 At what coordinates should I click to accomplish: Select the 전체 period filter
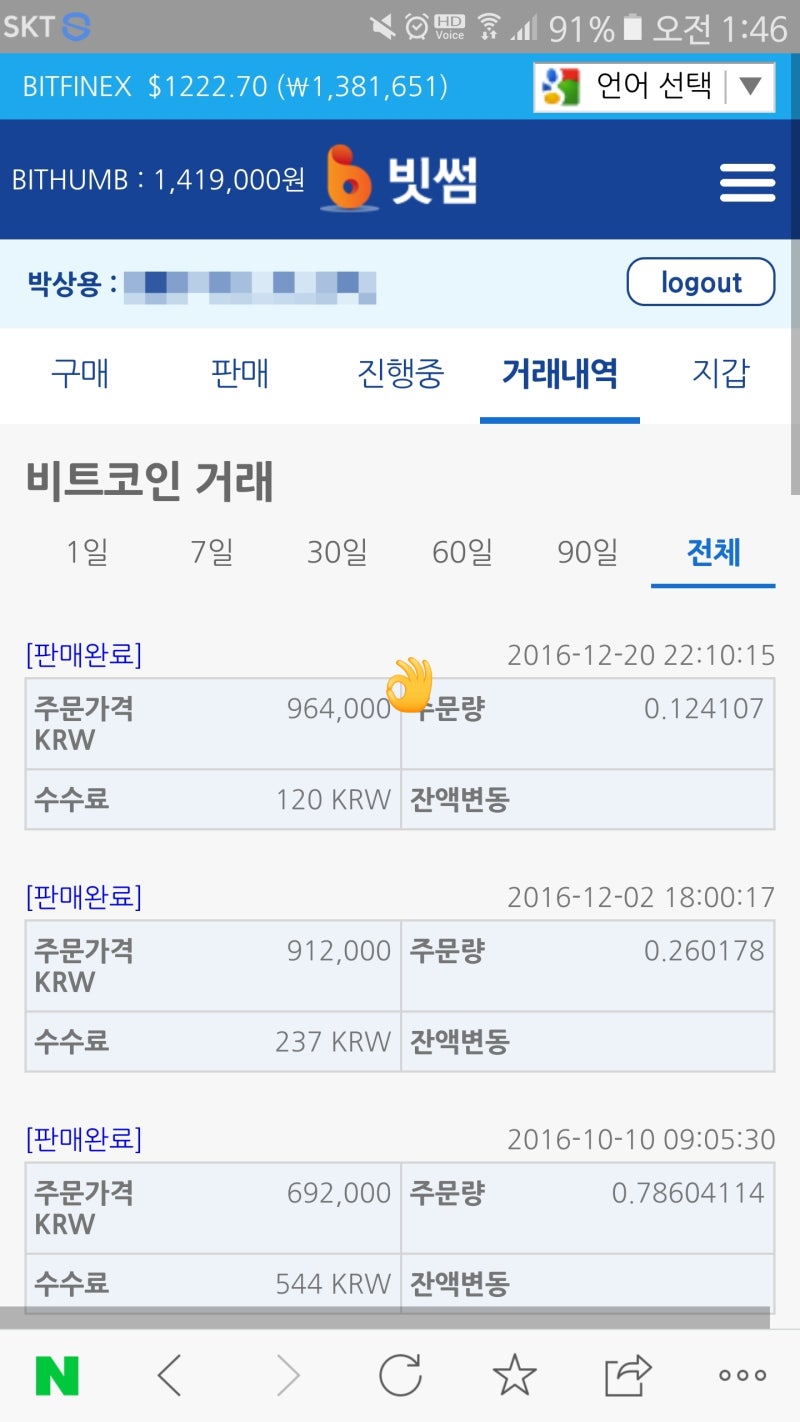pyautogui.click(x=712, y=551)
